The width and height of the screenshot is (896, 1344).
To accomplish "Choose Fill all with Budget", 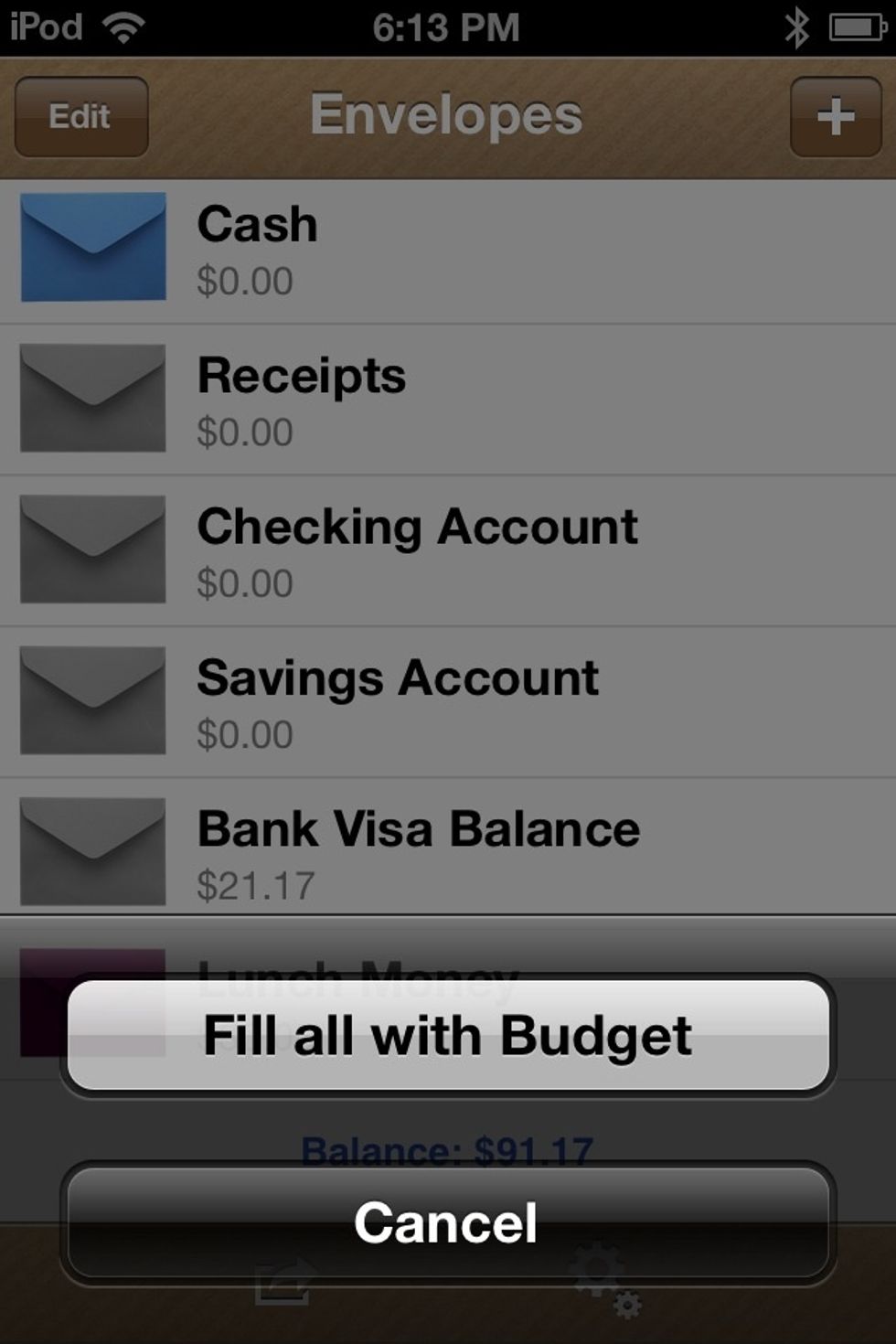I will (x=448, y=1035).
